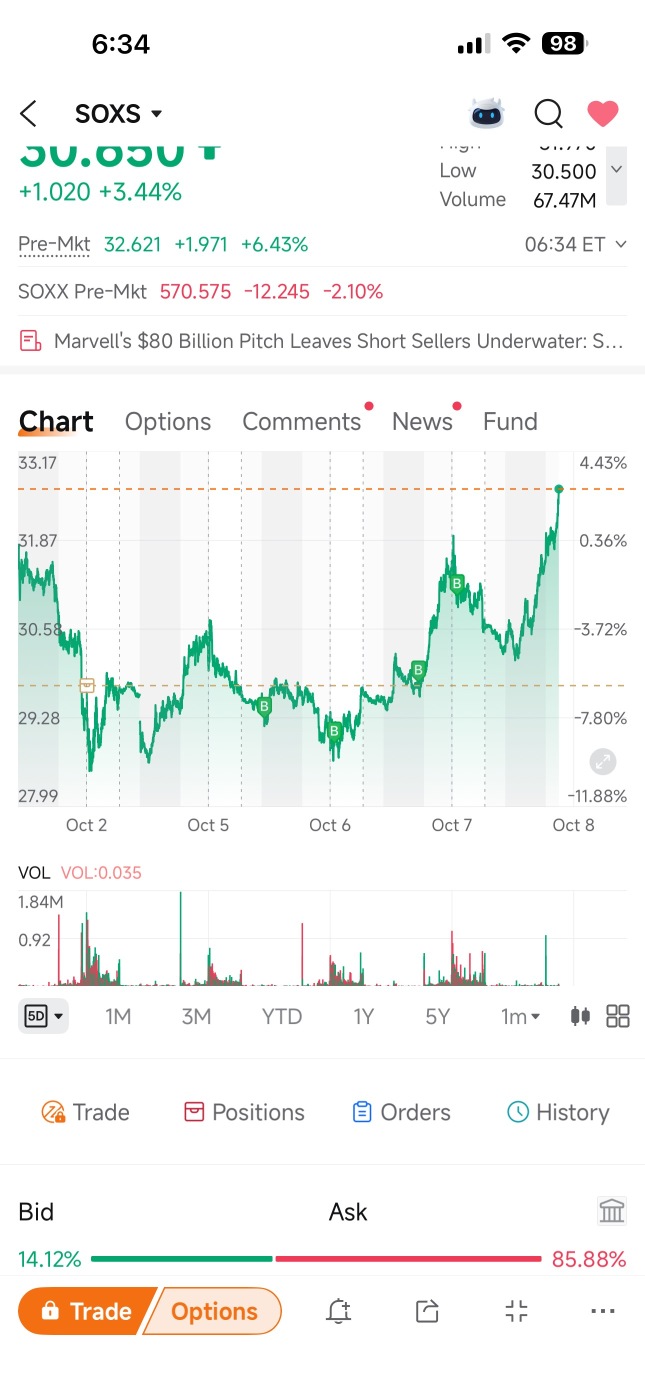Expand chart to full screen
This screenshot has height=1398, width=645.
tap(602, 762)
